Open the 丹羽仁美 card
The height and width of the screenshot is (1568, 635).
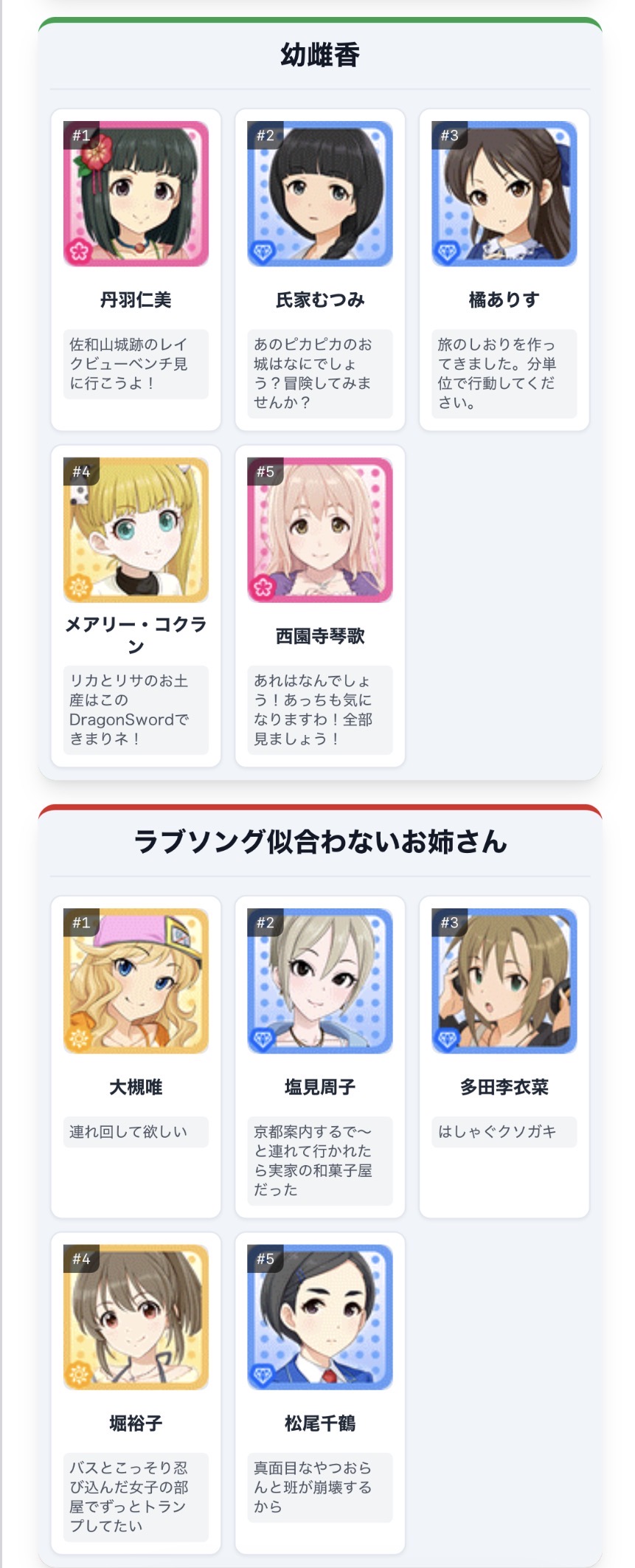[x=136, y=270]
